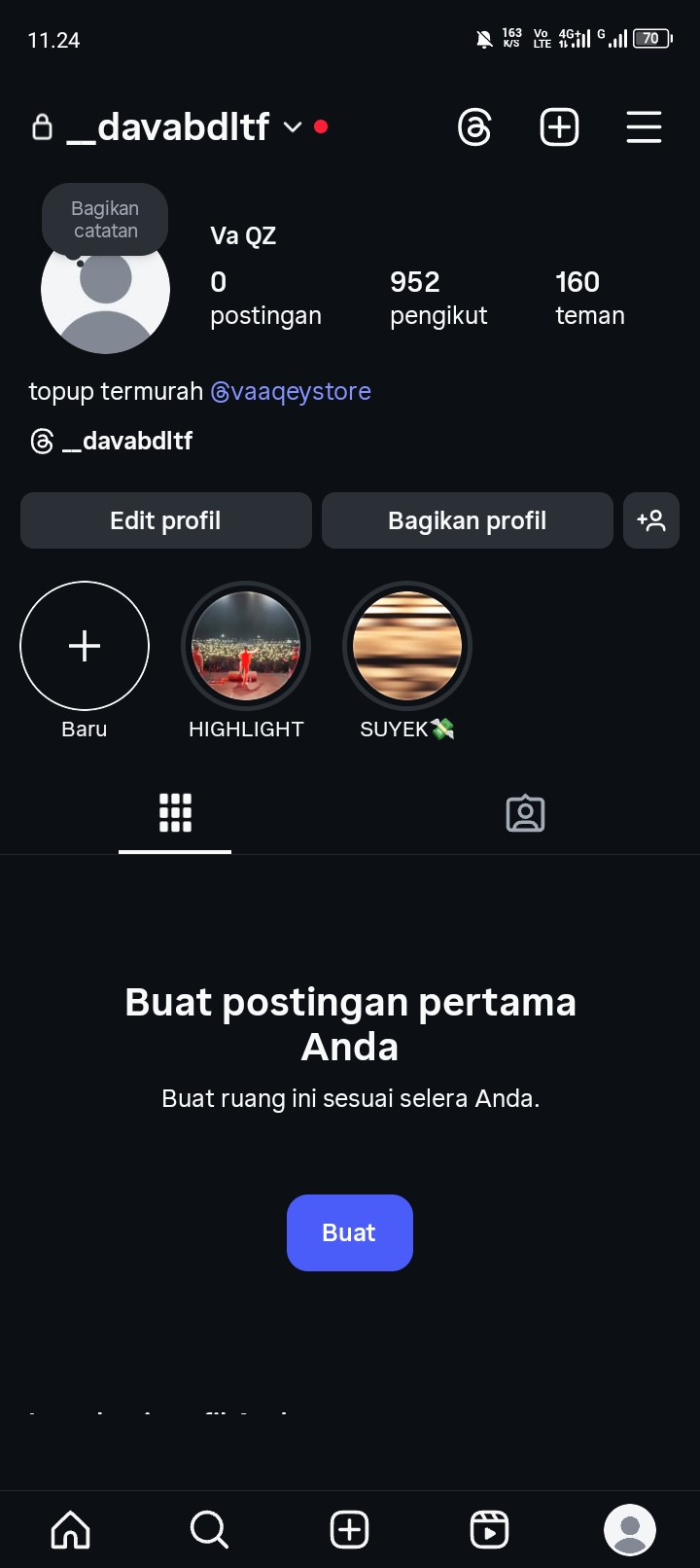This screenshot has height=1568, width=700.
Task: Tap the Bagikan catatan note bubble
Action: pos(105,220)
